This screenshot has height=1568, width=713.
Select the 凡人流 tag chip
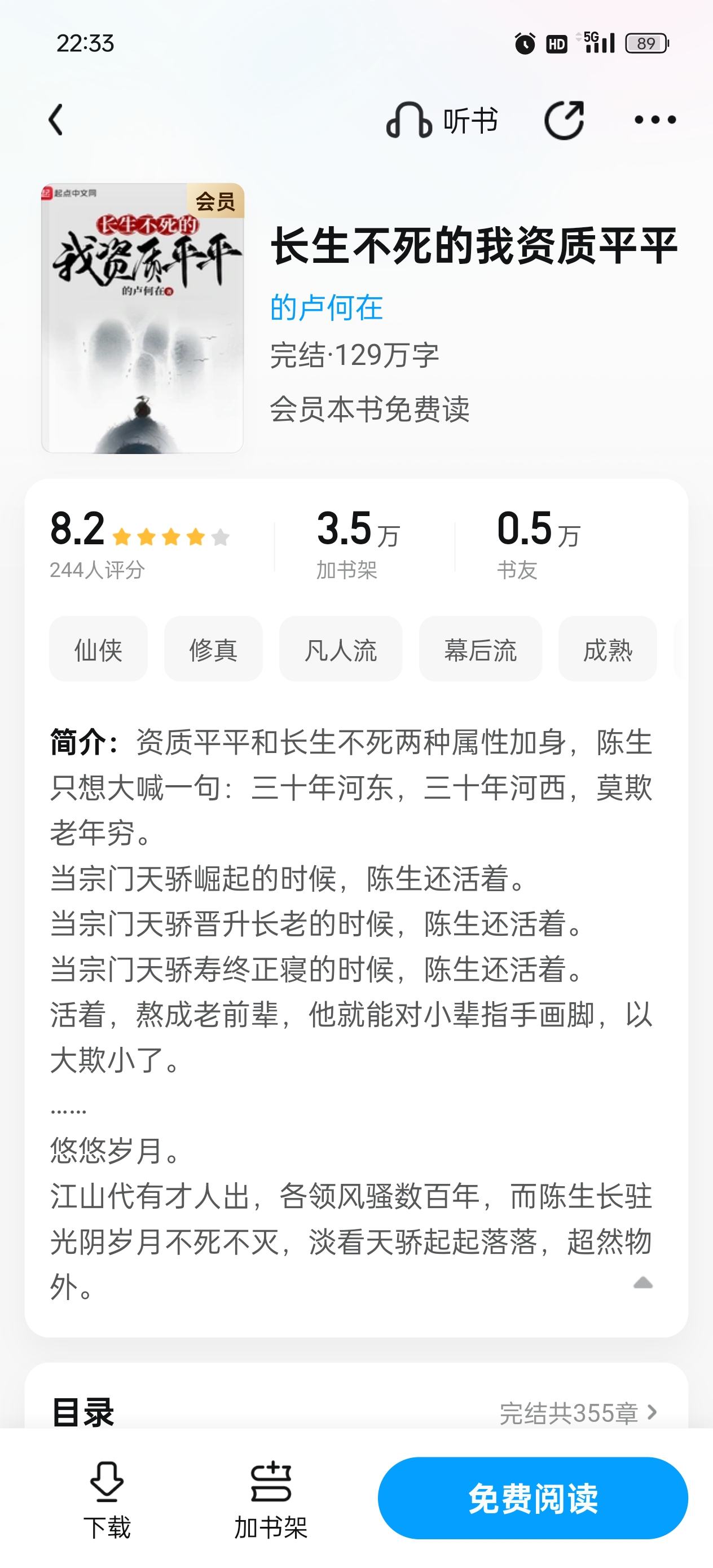click(341, 649)
